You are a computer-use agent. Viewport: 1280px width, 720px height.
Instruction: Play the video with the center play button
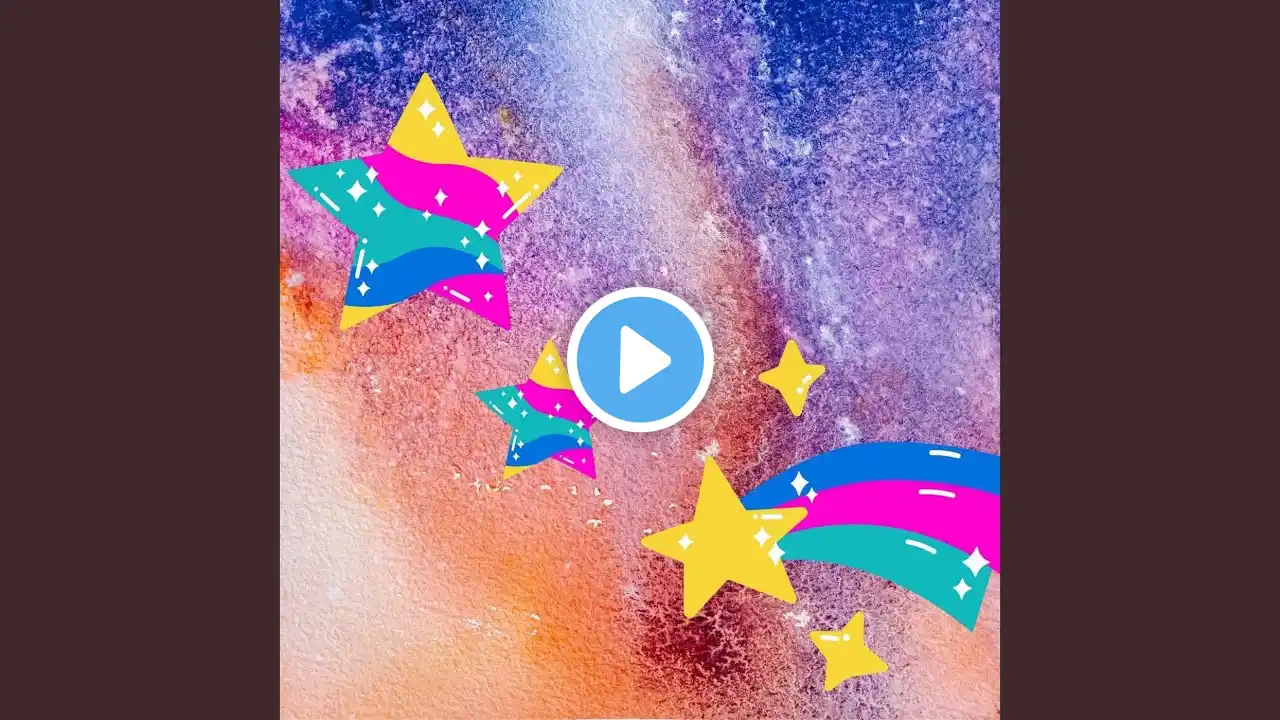tap(640, 359)
